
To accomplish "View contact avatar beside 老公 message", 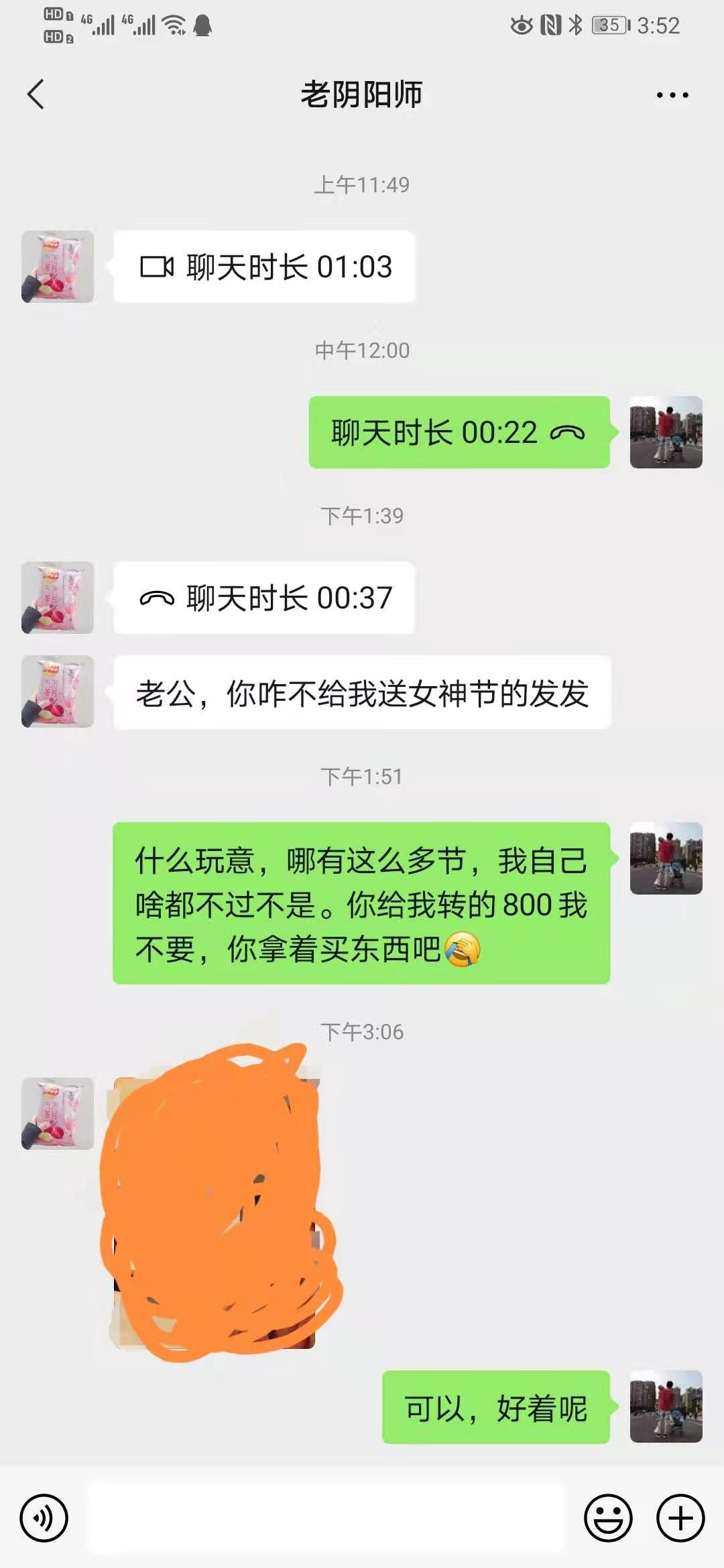I will click(58, 692).
